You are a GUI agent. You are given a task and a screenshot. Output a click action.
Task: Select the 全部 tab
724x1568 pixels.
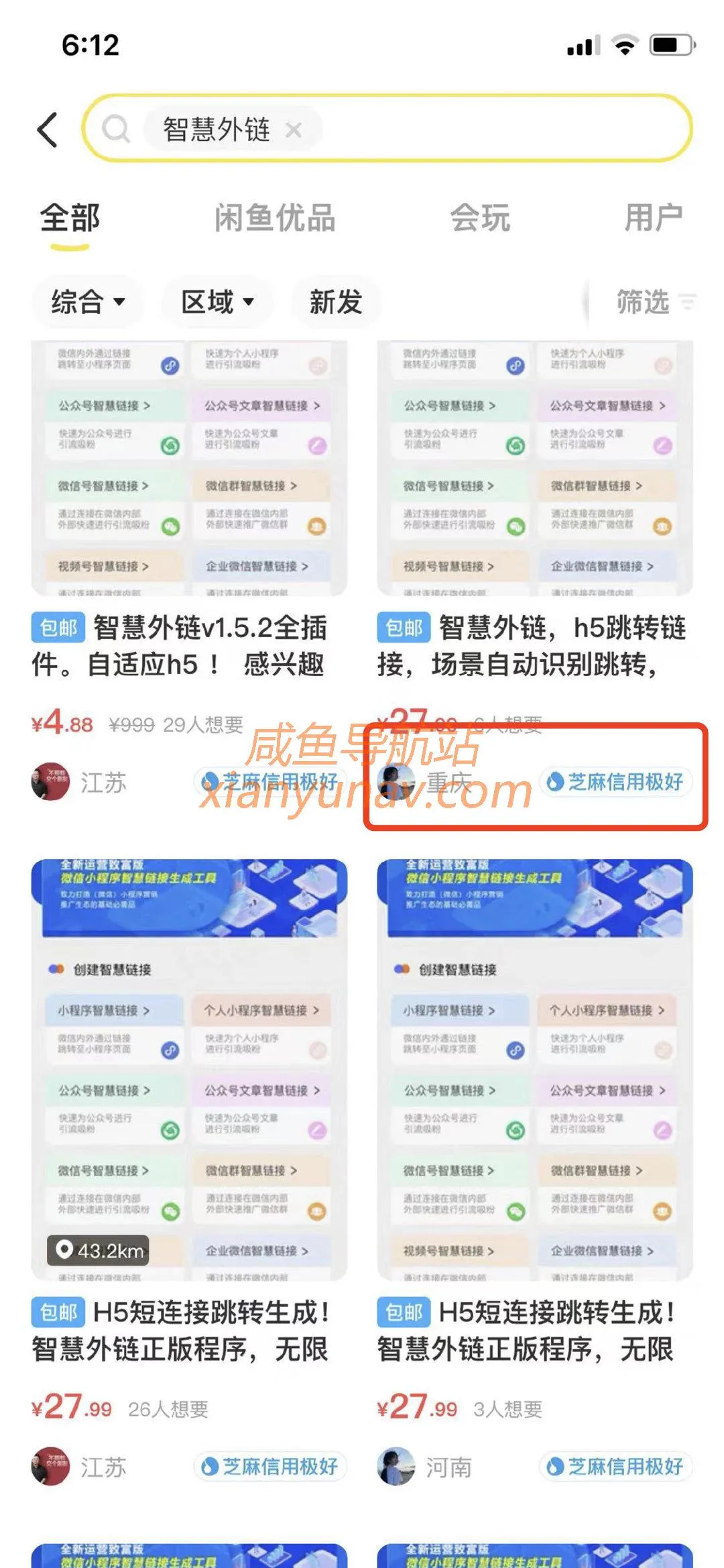tap(70, 219)
